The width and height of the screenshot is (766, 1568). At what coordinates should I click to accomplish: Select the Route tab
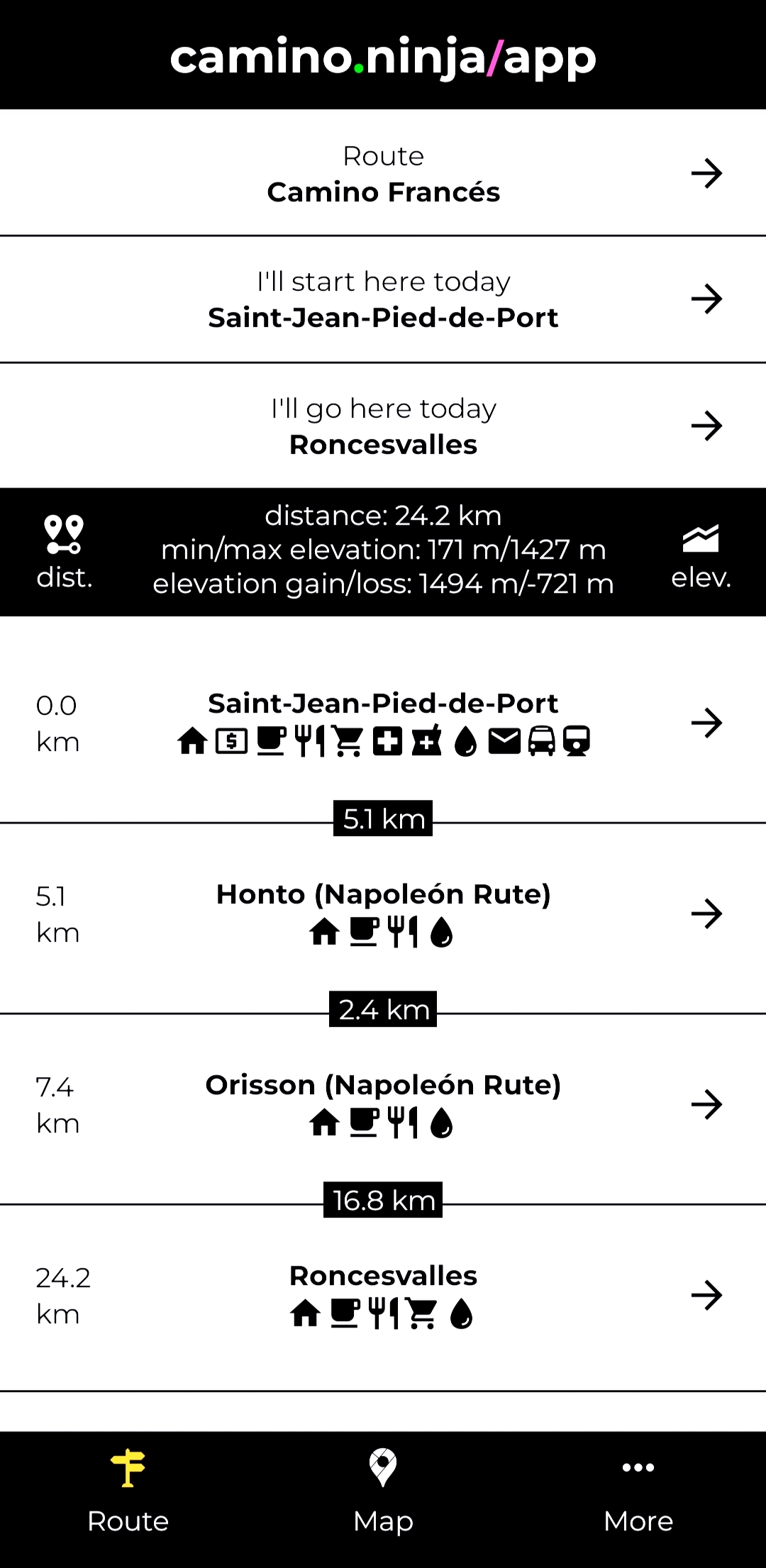128,1492
